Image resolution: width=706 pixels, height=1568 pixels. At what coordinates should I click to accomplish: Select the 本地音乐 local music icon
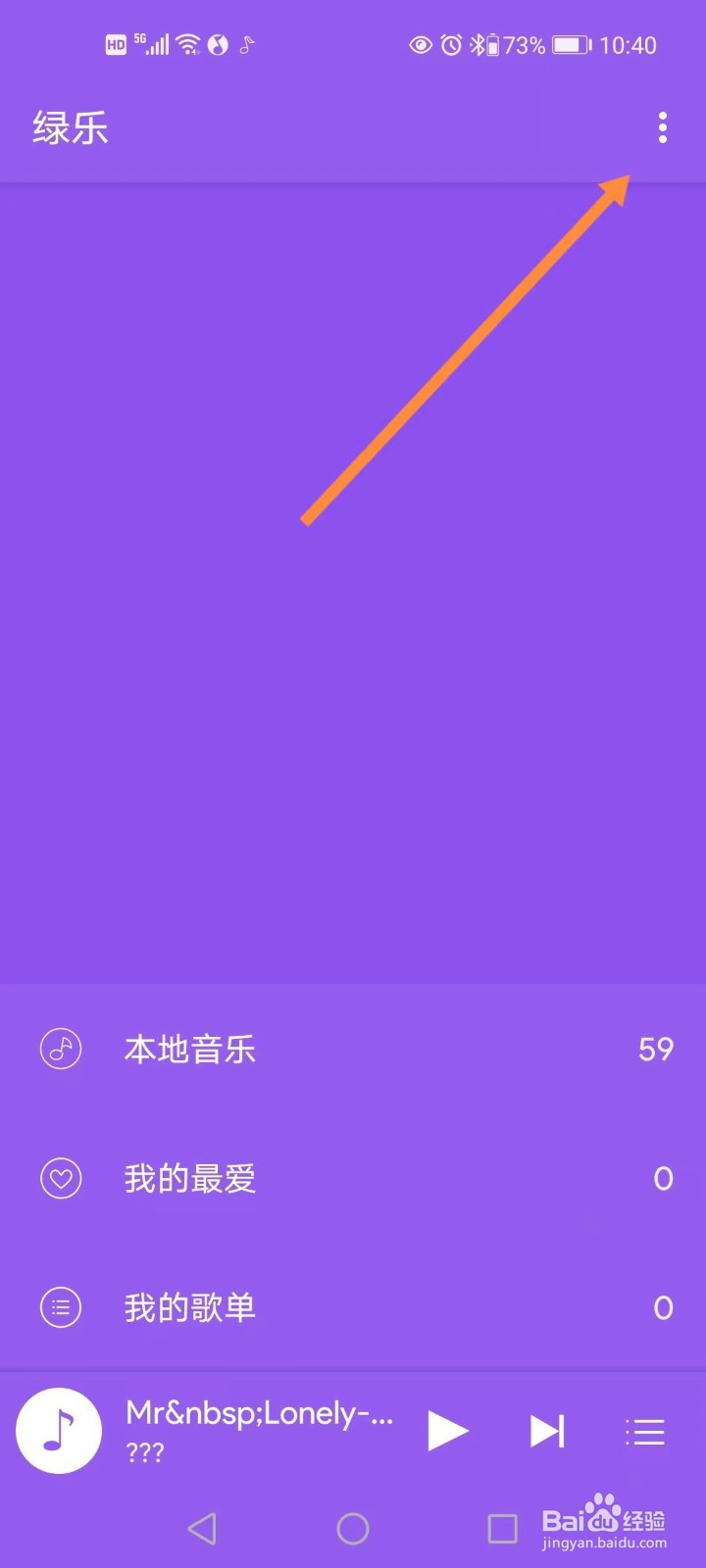click(60, 1048)
